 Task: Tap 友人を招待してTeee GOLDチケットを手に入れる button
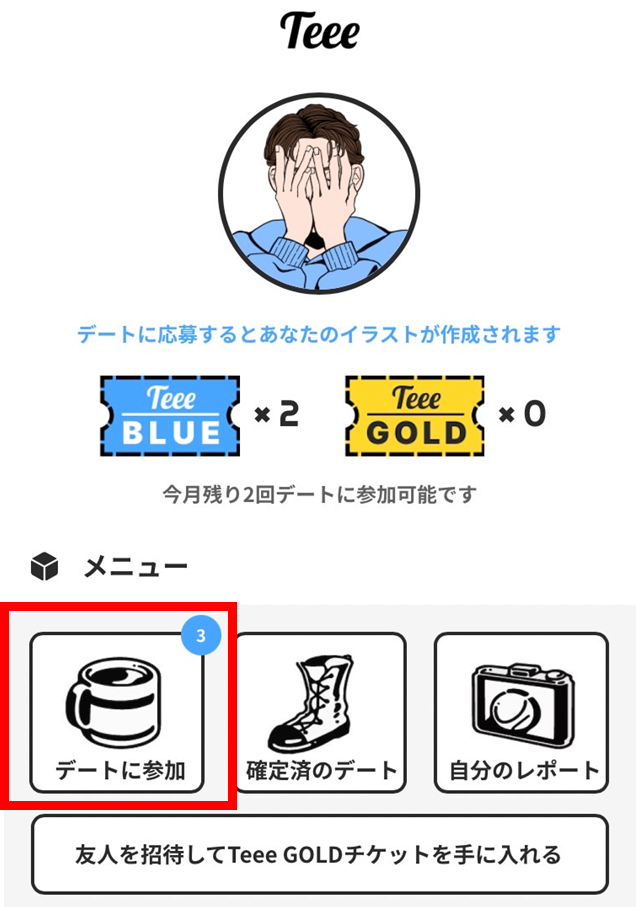coord(319,854)
